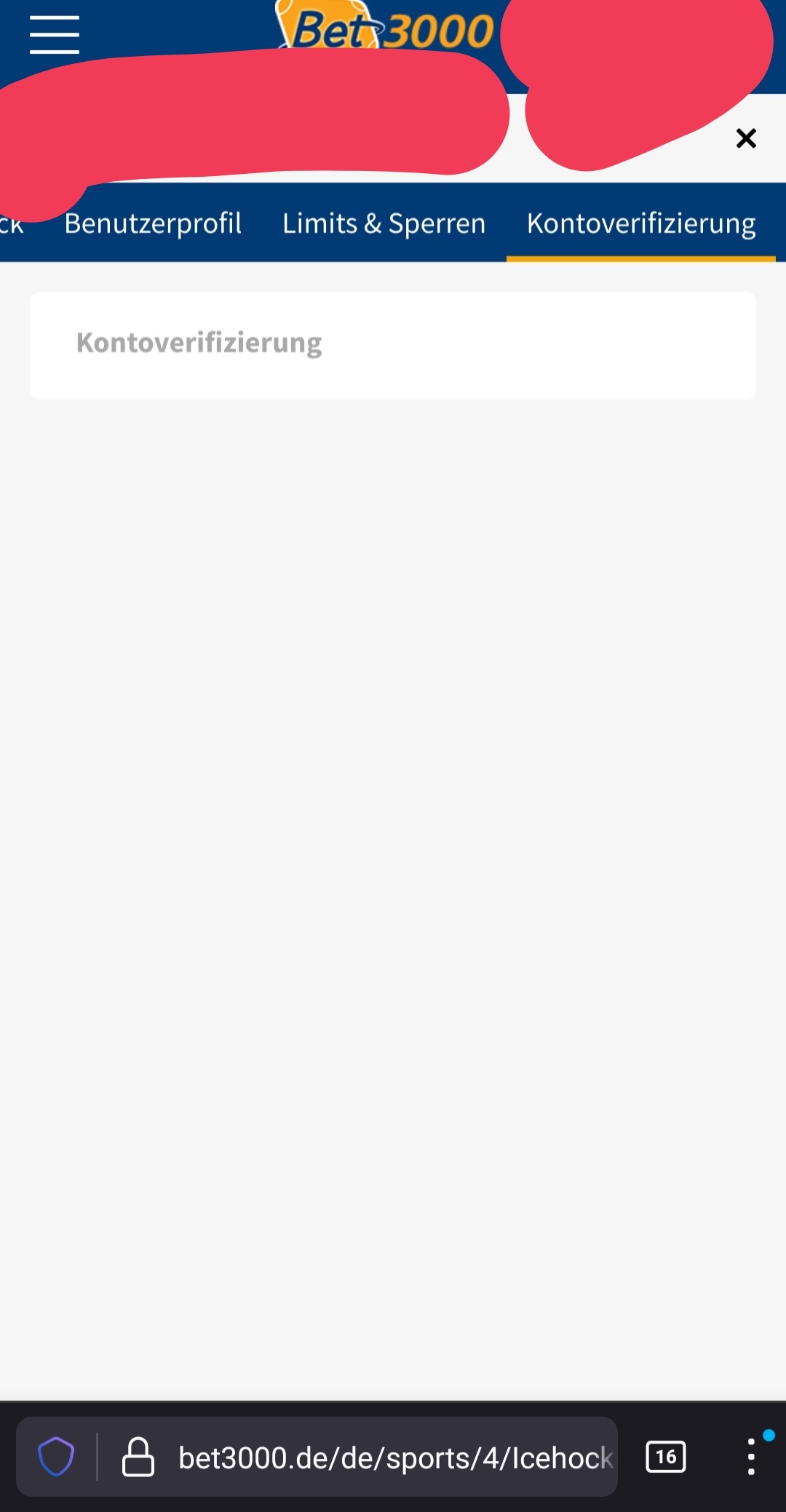Open the tracking protection shield
This screenshot has width=786, height=1512.
pos(56,1457)
